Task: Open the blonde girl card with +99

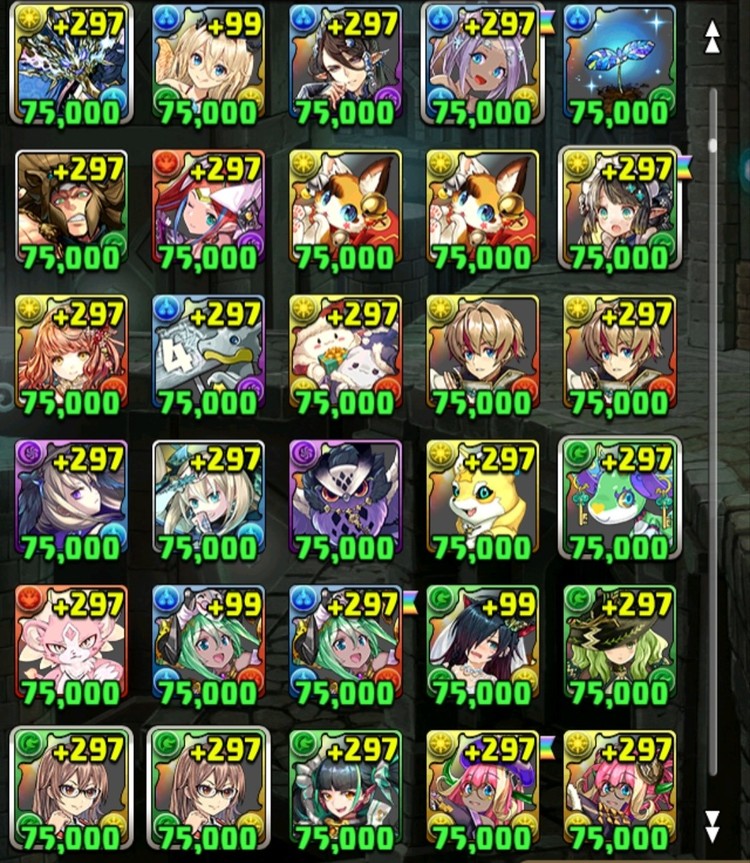Action: coord(208,64)
